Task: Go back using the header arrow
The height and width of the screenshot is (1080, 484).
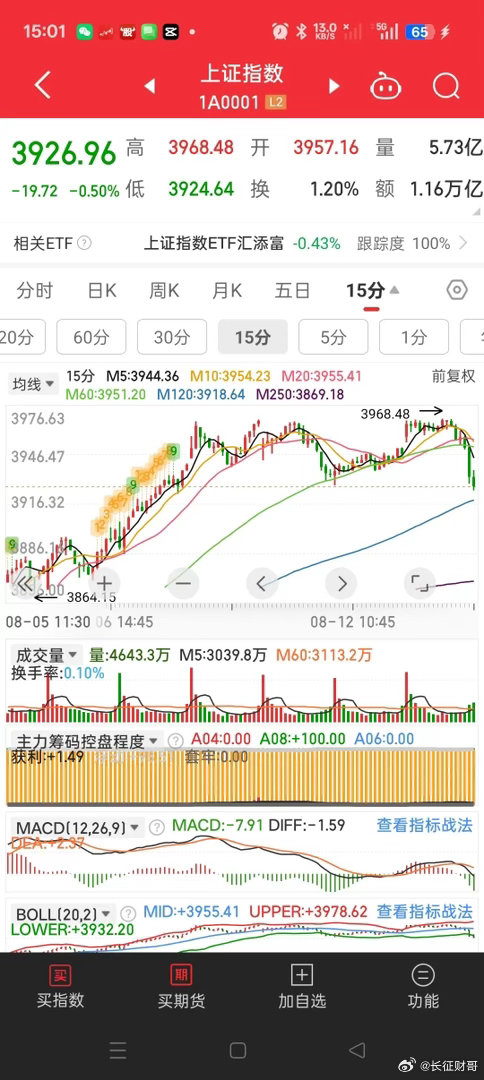Action: [43, 86]
